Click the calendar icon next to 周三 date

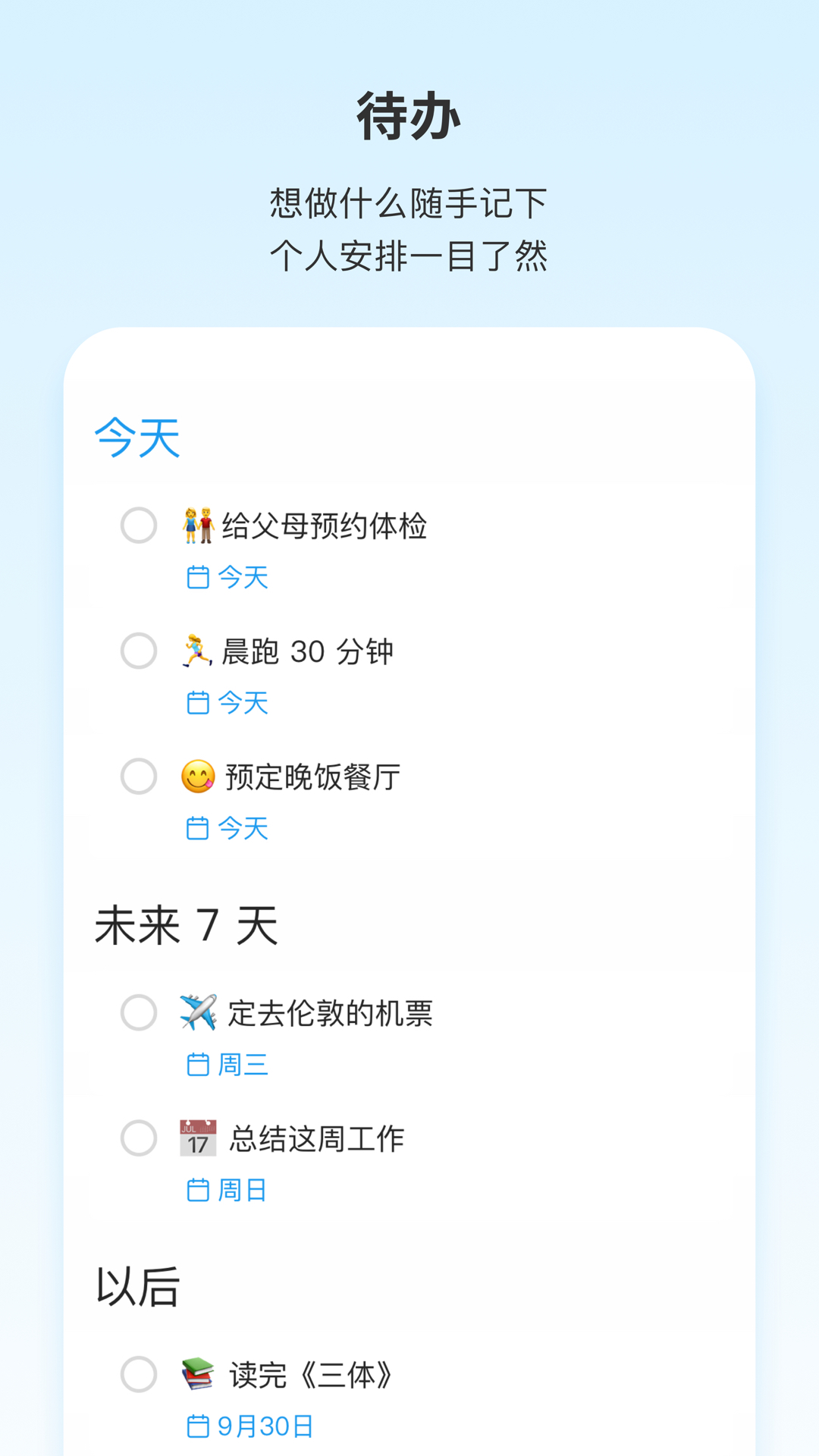(x=197, y=1065)
